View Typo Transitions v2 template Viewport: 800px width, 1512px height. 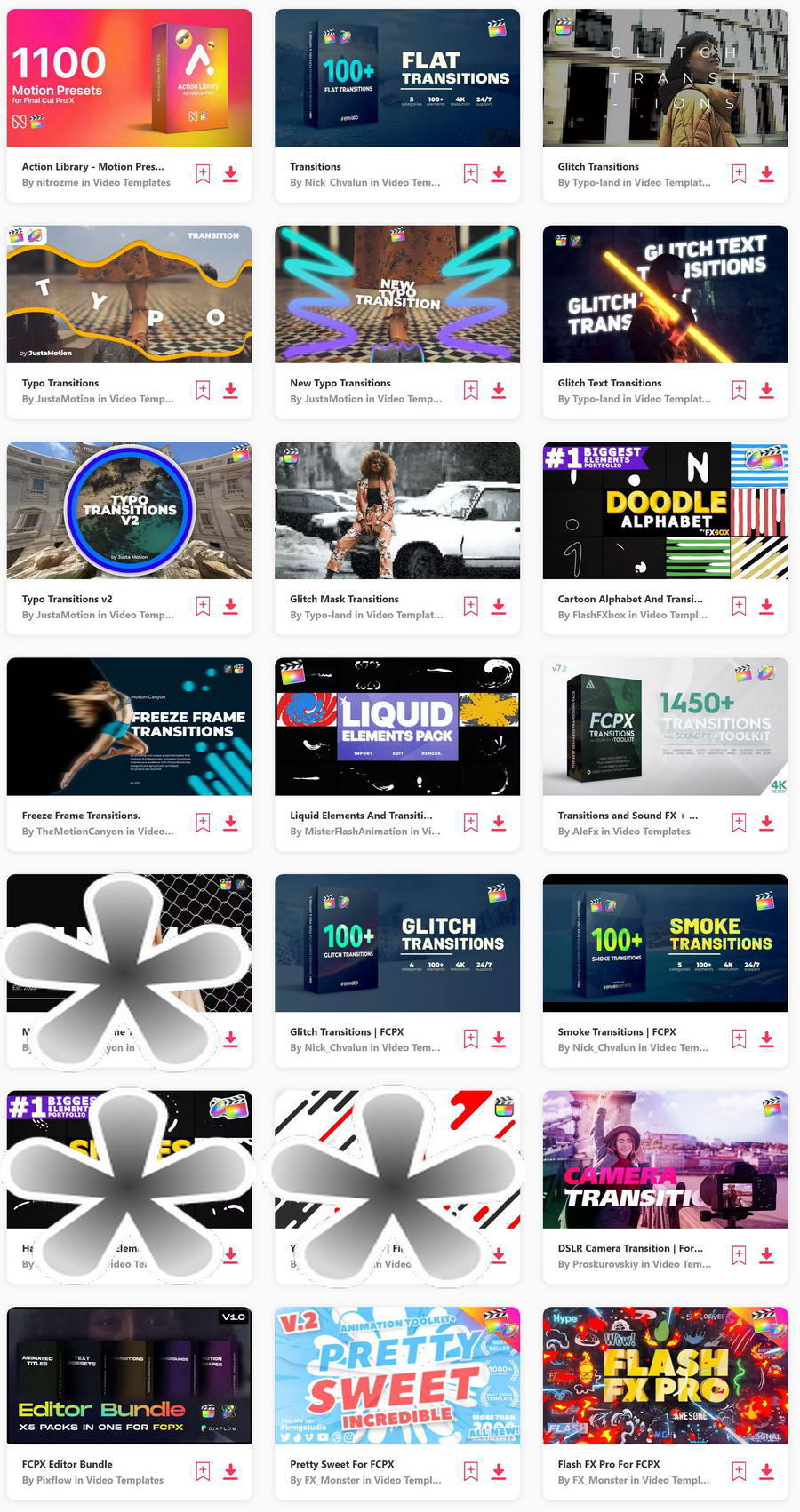[129, 510]
